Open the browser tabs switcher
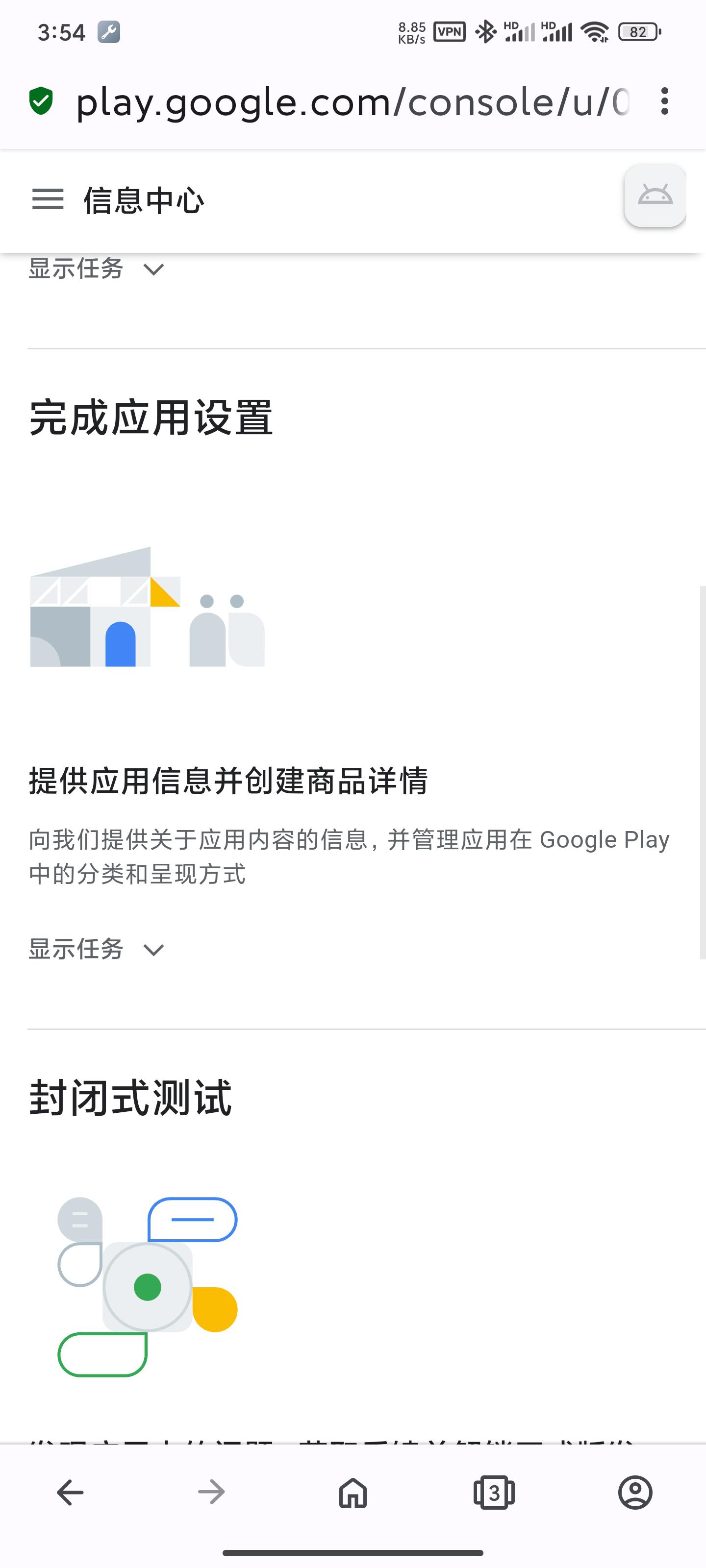This screenshot has height=1568, width=706. (493, 1492)
